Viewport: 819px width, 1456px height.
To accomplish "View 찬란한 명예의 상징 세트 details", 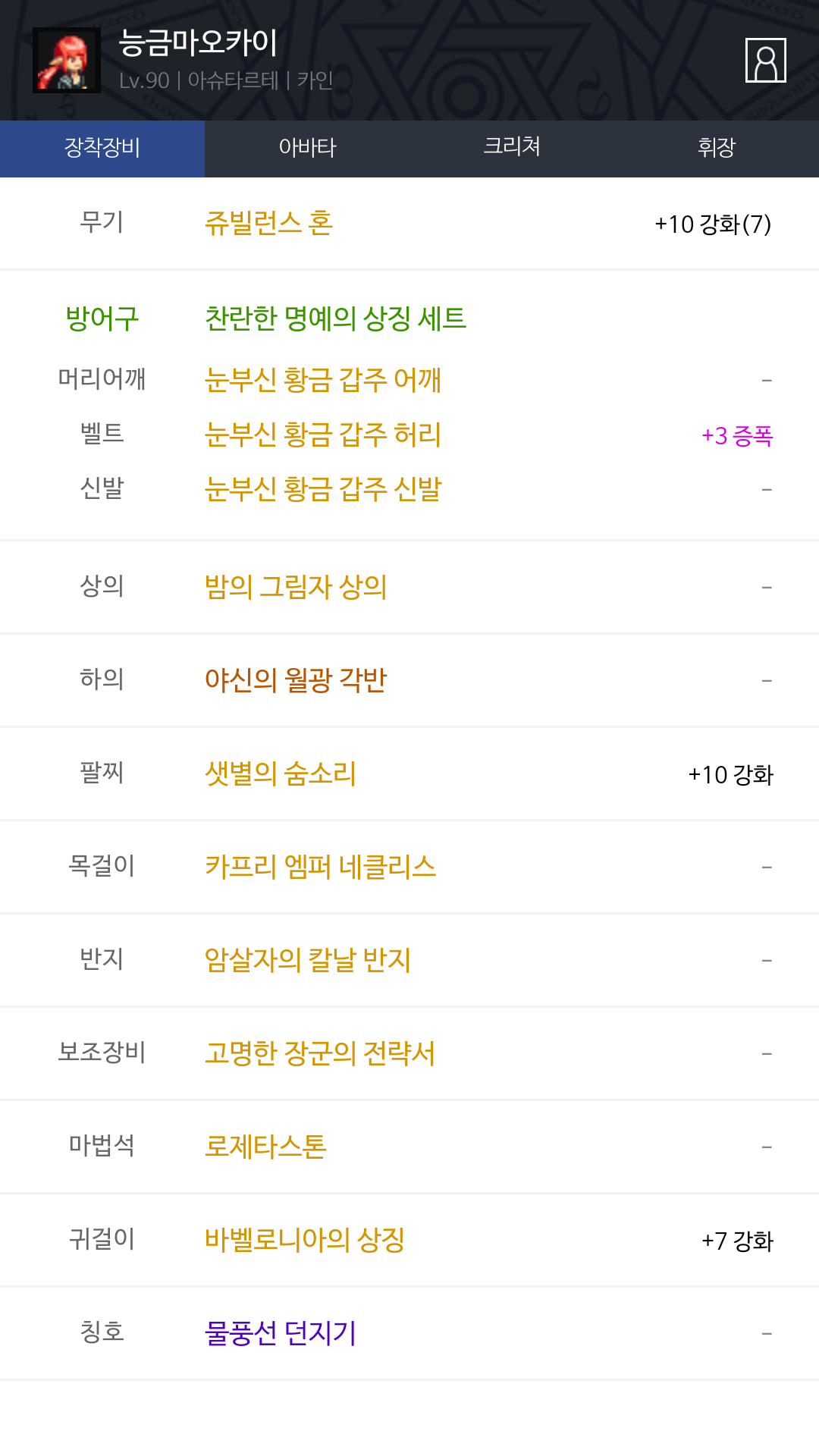I will pyautogui.click(x=335, y=318).
